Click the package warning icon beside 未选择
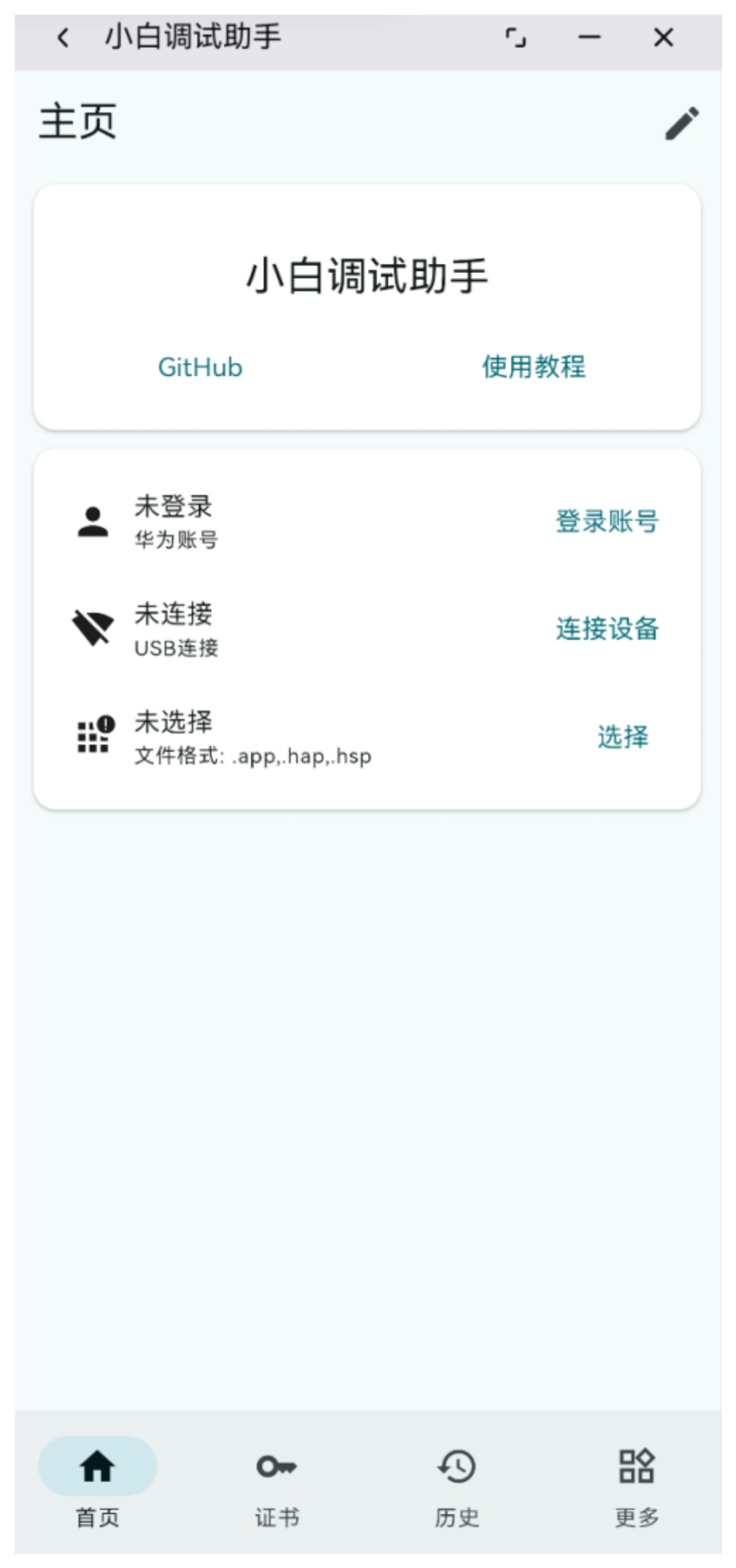The width and height of the screenshot is (736, 1568). (95, 734)
